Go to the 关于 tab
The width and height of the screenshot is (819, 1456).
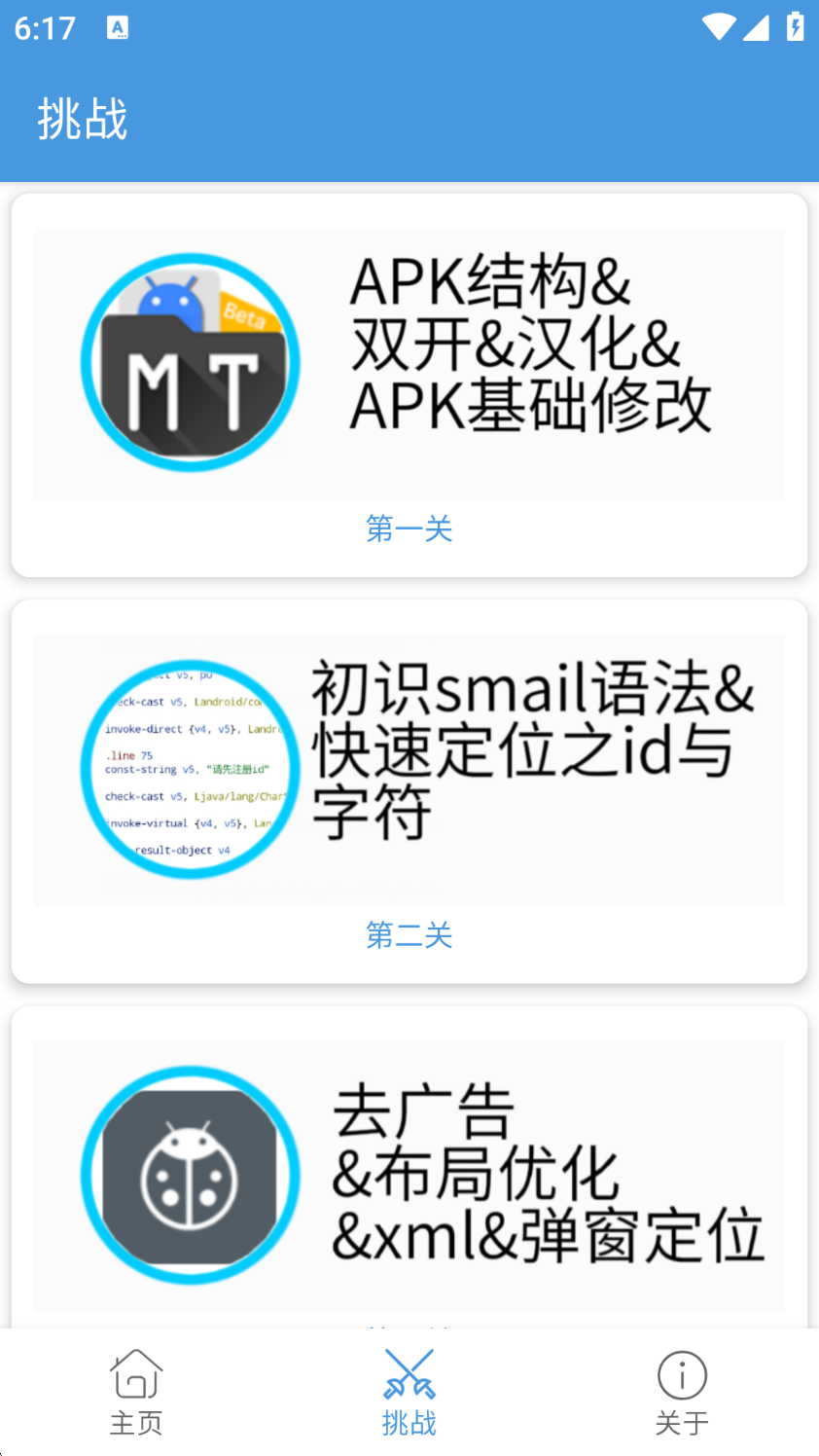click(682, 1392)
